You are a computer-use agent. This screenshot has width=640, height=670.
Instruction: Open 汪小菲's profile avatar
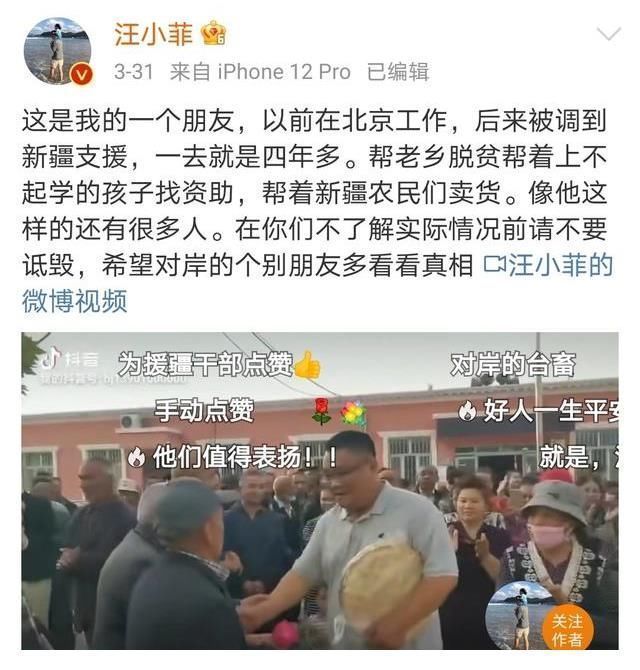pos(57,50)
